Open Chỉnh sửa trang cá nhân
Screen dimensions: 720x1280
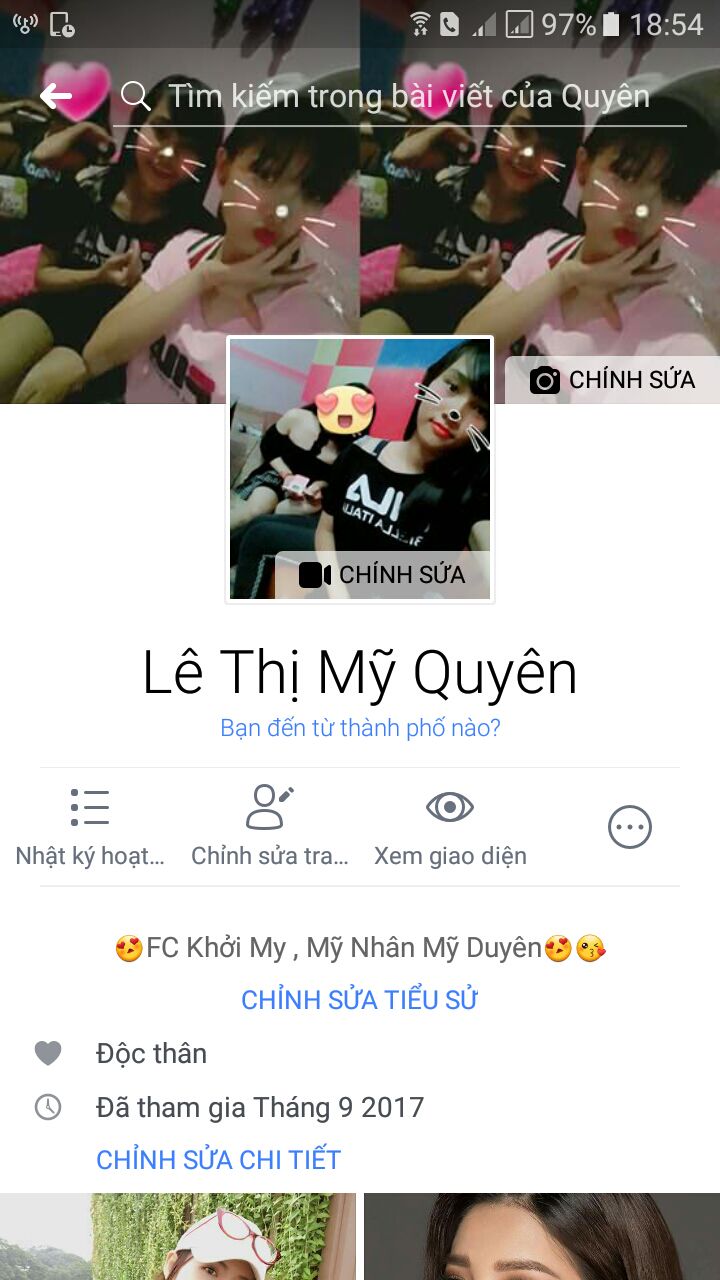coord(270,826)
